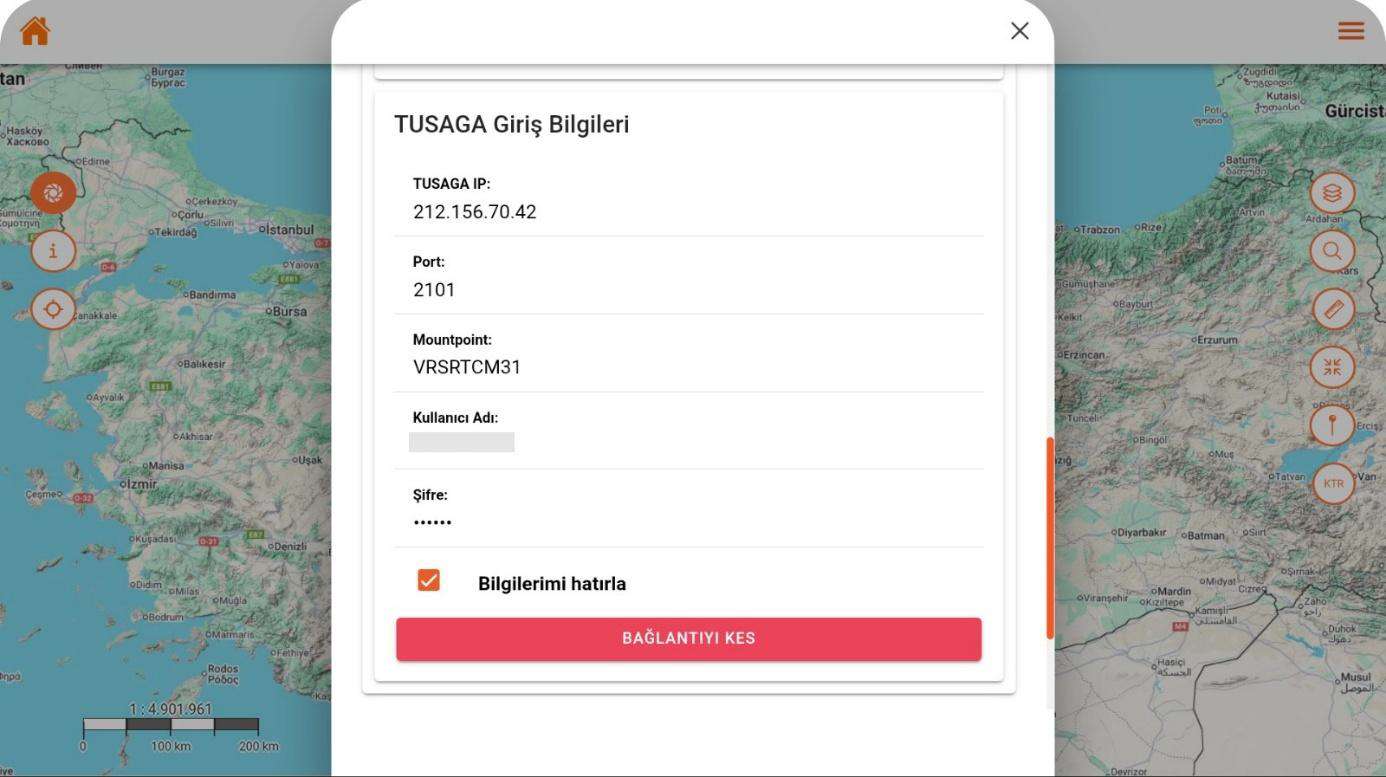The image size is (1386, 777).
Task: Uncheck Bilgilerimi hatırla checkbox
Action: (428, 581)
